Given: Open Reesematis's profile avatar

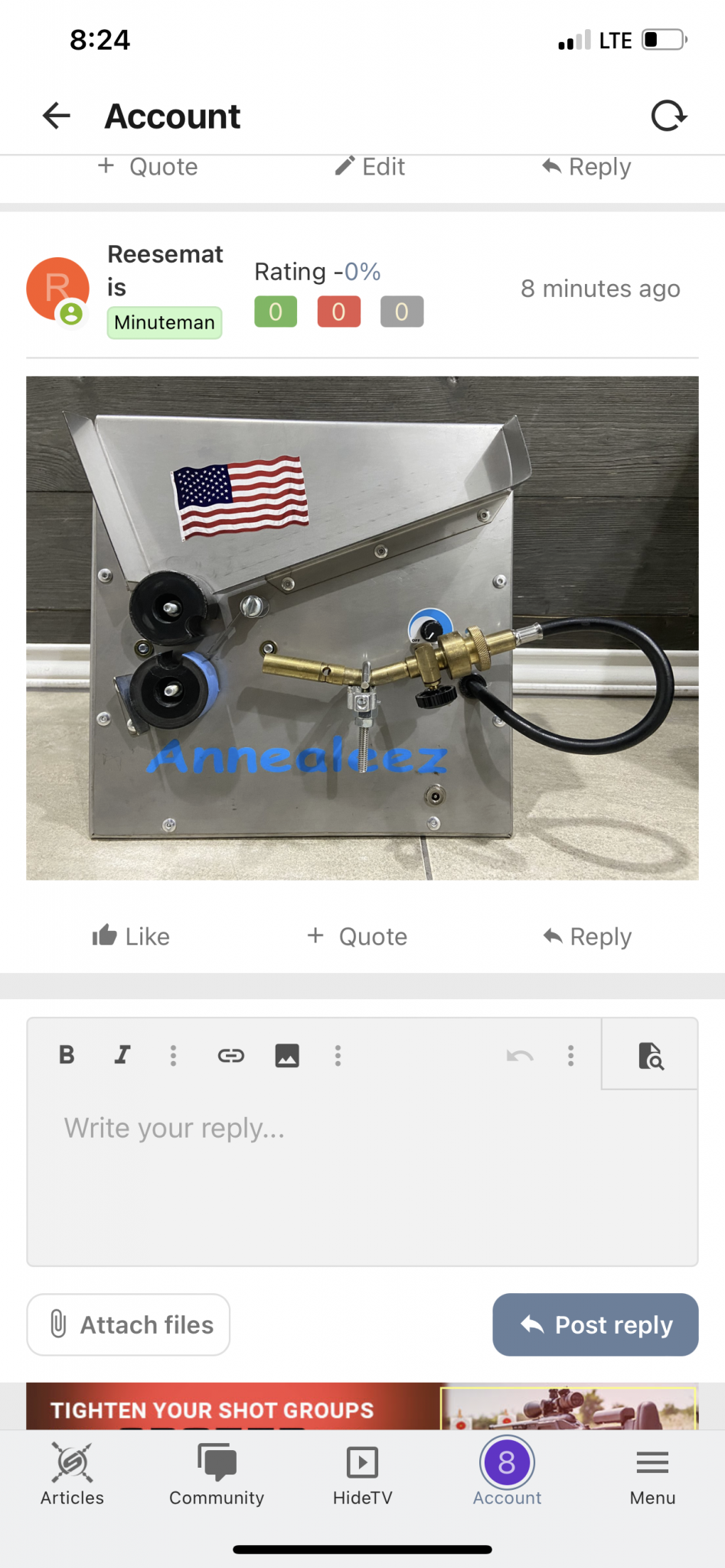Looking at the screenshot, I should [x=58, y=289].
